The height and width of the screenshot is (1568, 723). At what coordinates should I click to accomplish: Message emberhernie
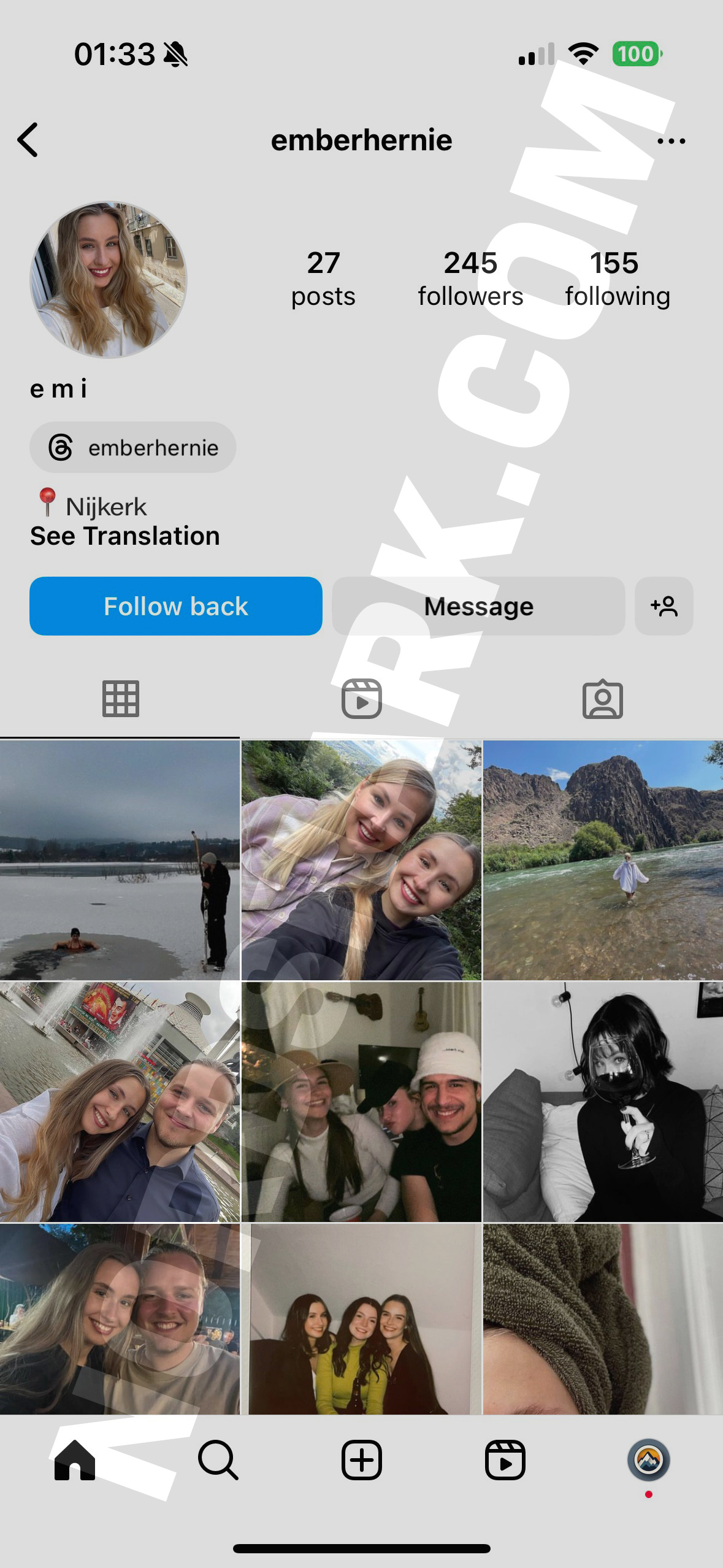[478, 606]
